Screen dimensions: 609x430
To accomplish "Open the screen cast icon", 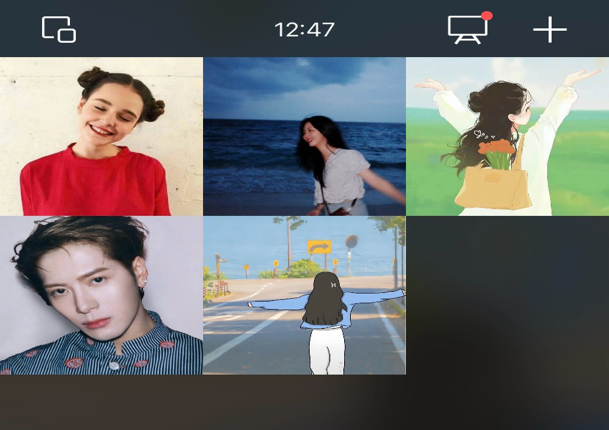I will (x=468, y=29).
